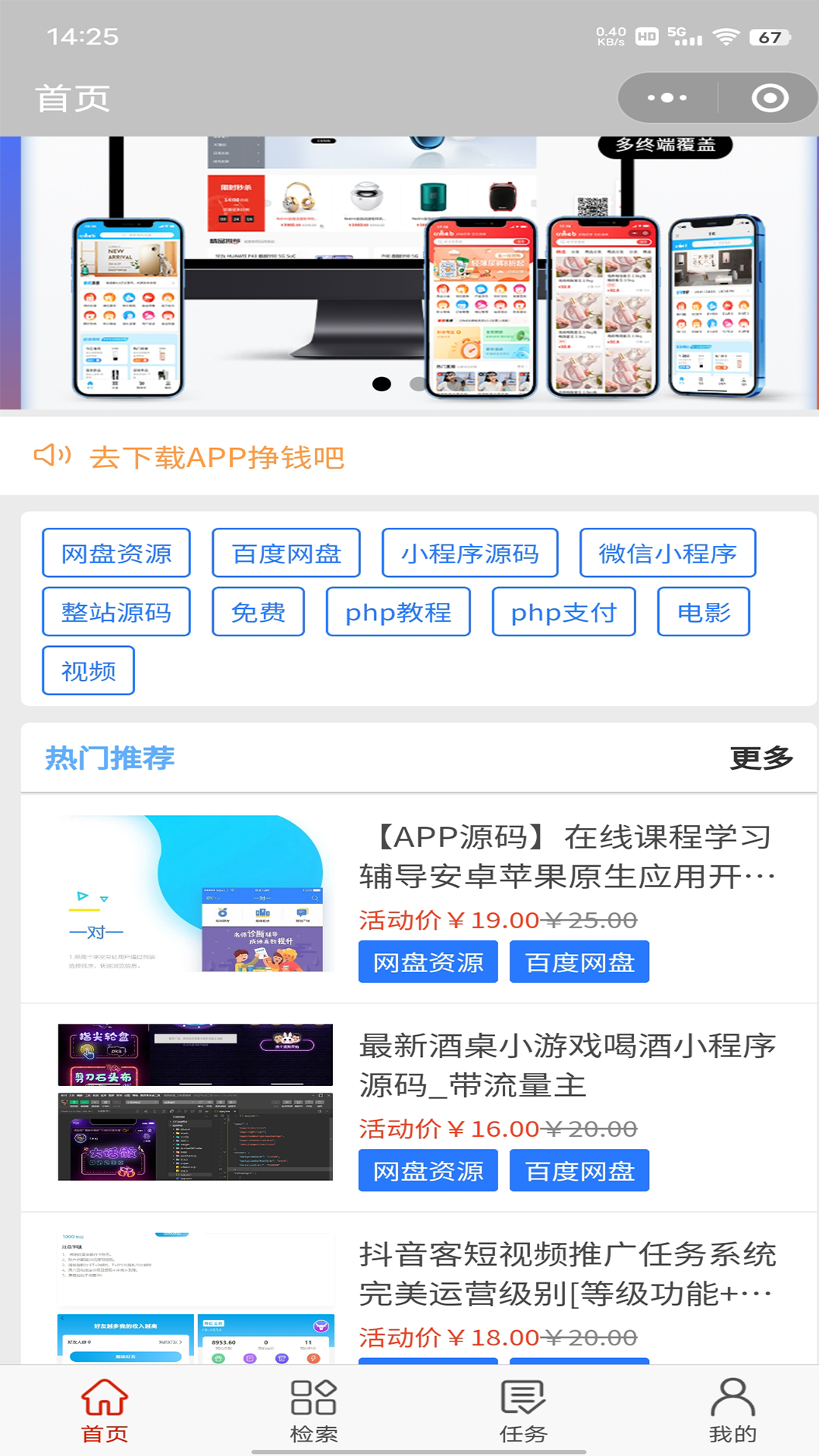Open the promotional carousel banner

409,273
